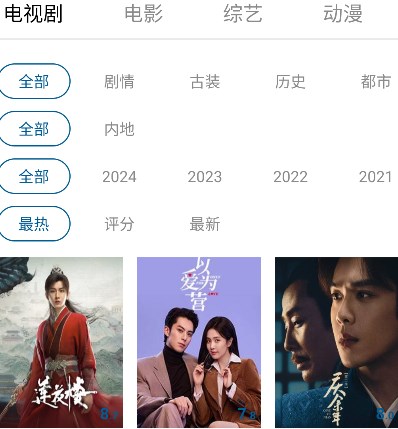Open the 以爱为营 drama poster

199,342
